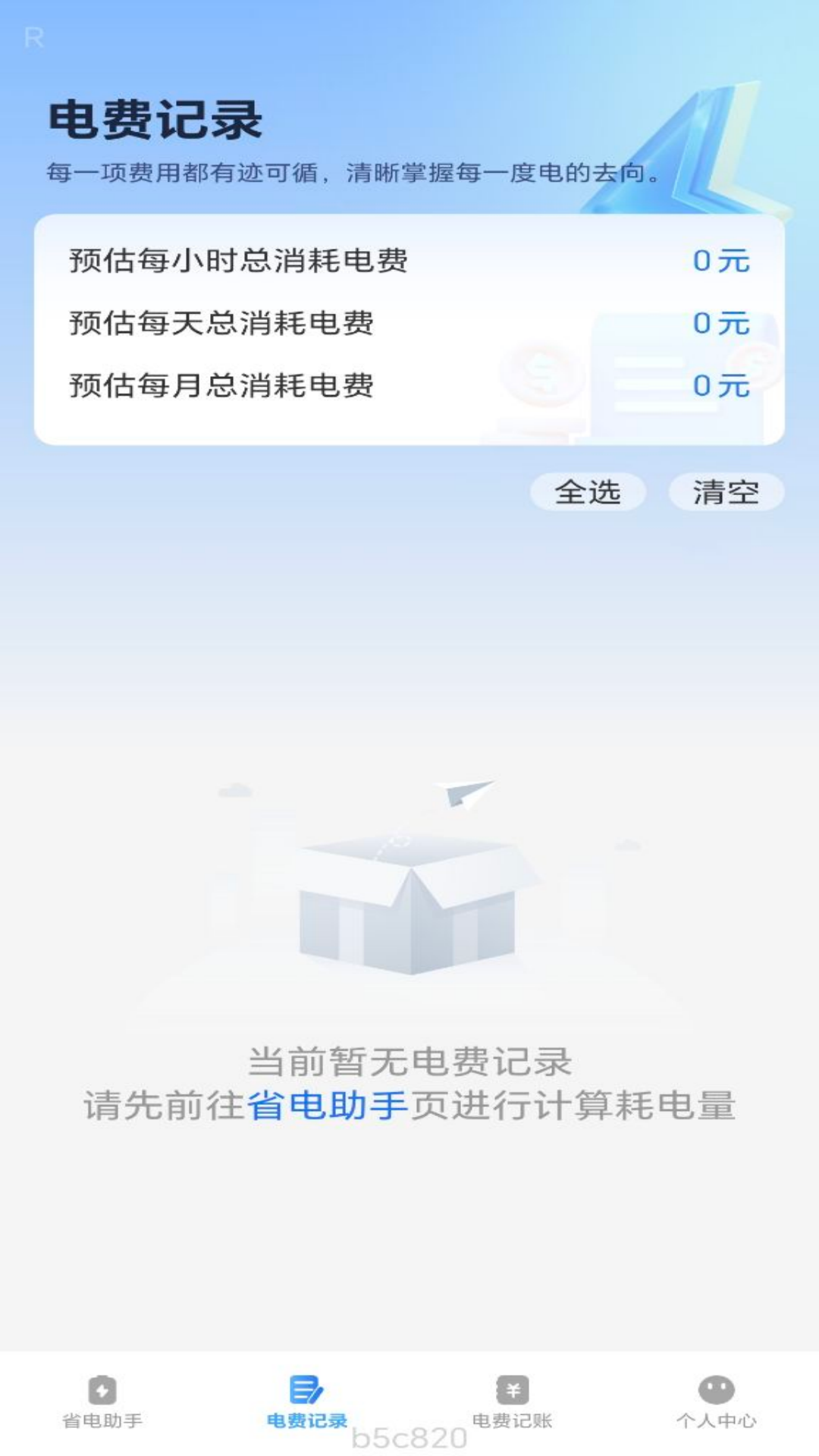
Task: Click the 当前暂无电费记录 empty message
Action: tap(409, 1062)
